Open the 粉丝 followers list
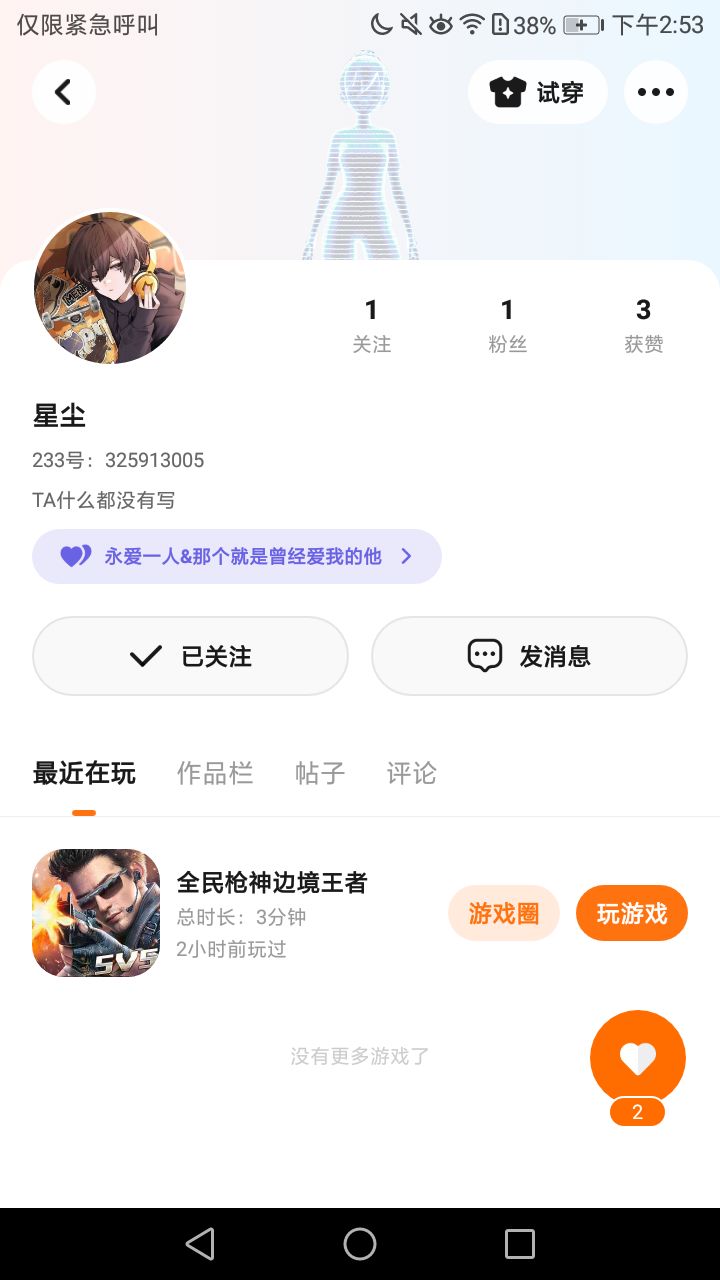Viewport: 720px width, 1280px height. pos(507,325)
